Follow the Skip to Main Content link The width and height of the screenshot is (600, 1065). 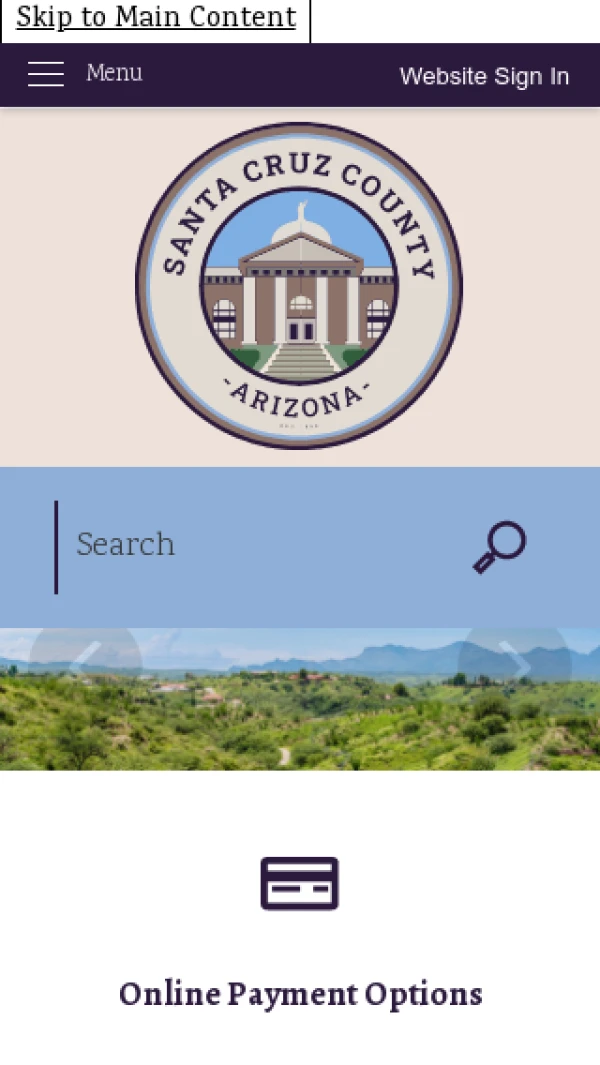(156, 17)
